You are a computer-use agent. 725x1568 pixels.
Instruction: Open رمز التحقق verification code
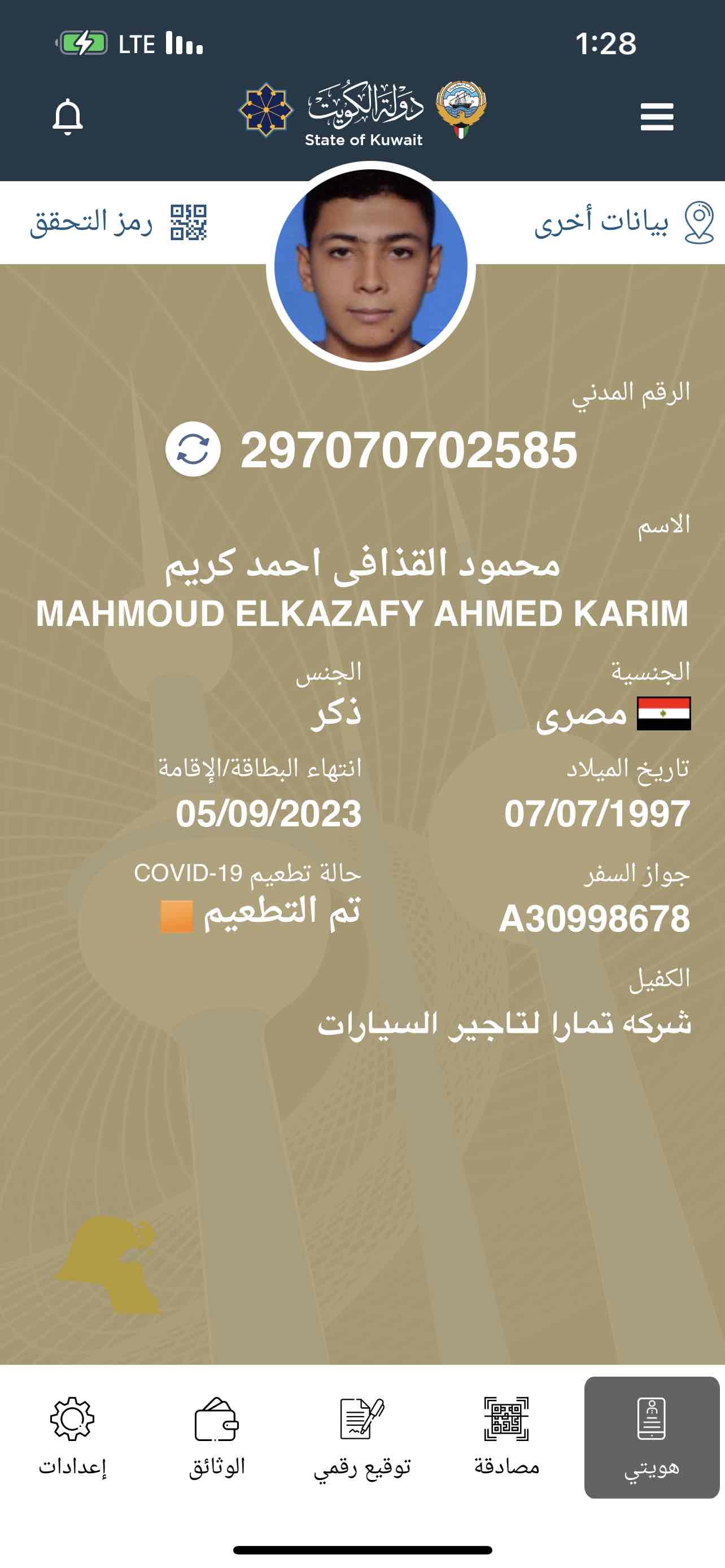tap(118, 222)
